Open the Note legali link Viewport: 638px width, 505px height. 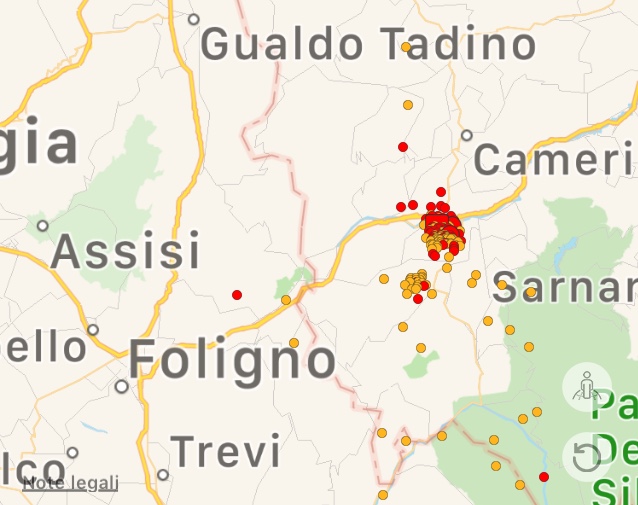(70, 483)
